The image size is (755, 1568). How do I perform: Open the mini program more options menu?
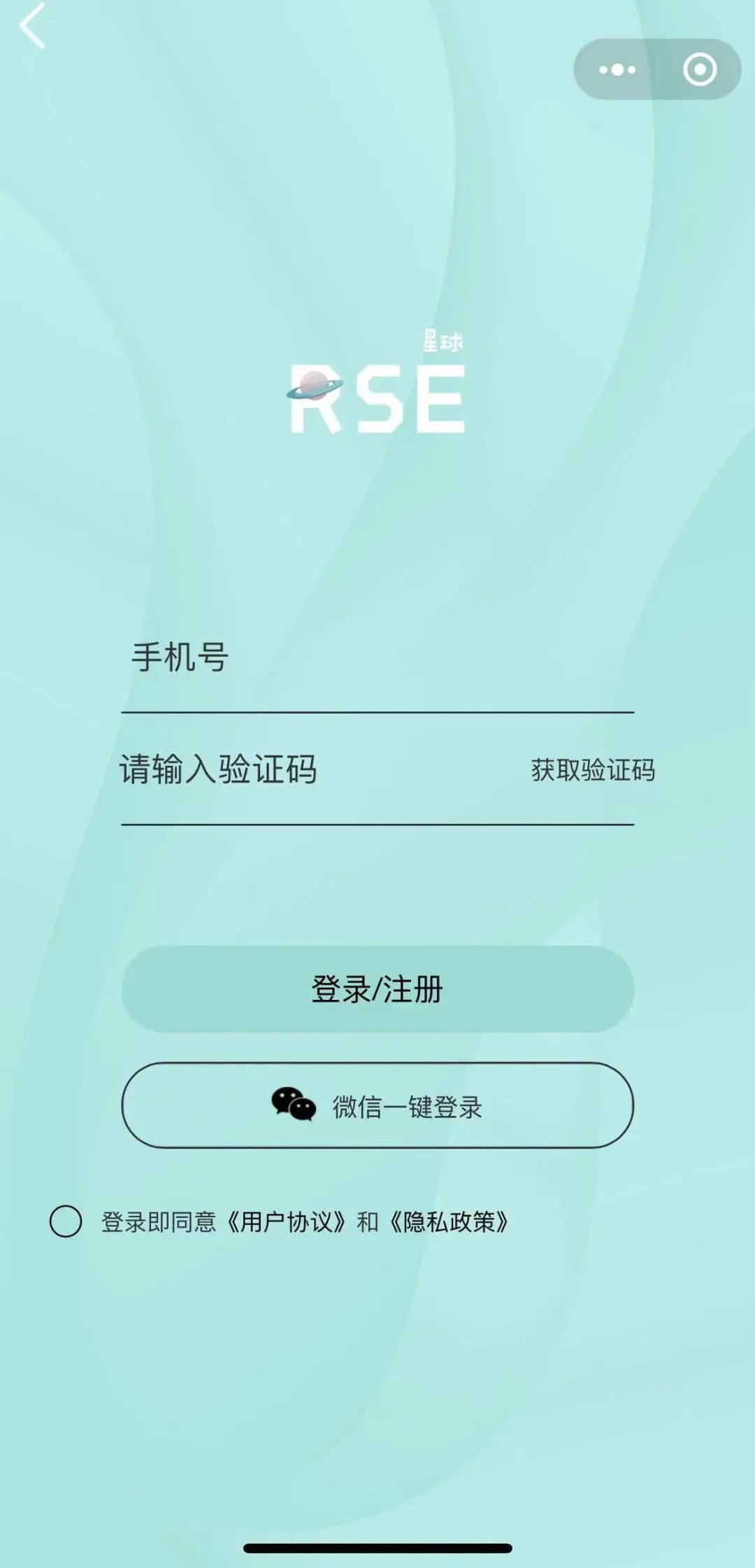coord(617,69)
